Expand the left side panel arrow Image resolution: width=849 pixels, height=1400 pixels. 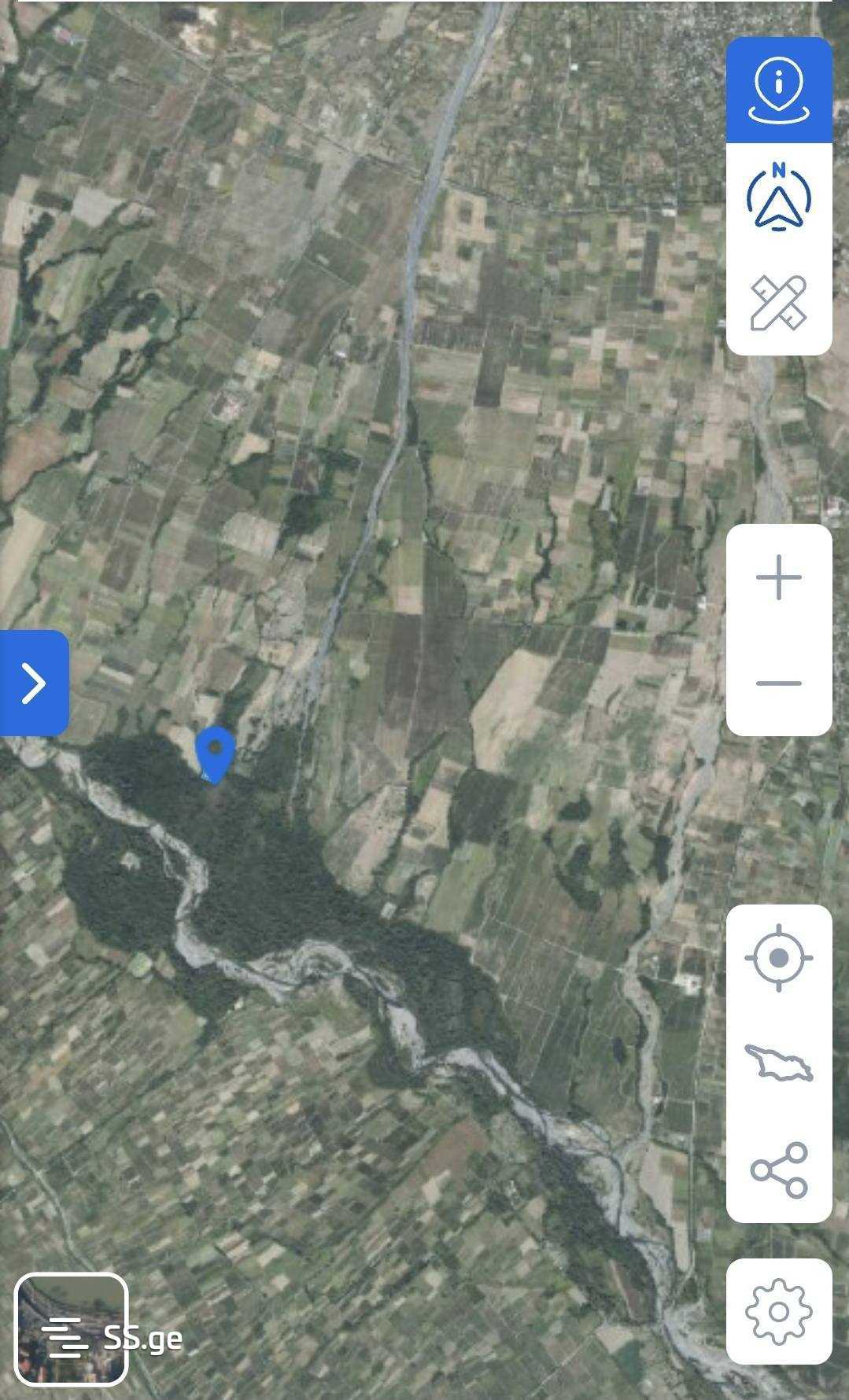[x=33, y=683]
